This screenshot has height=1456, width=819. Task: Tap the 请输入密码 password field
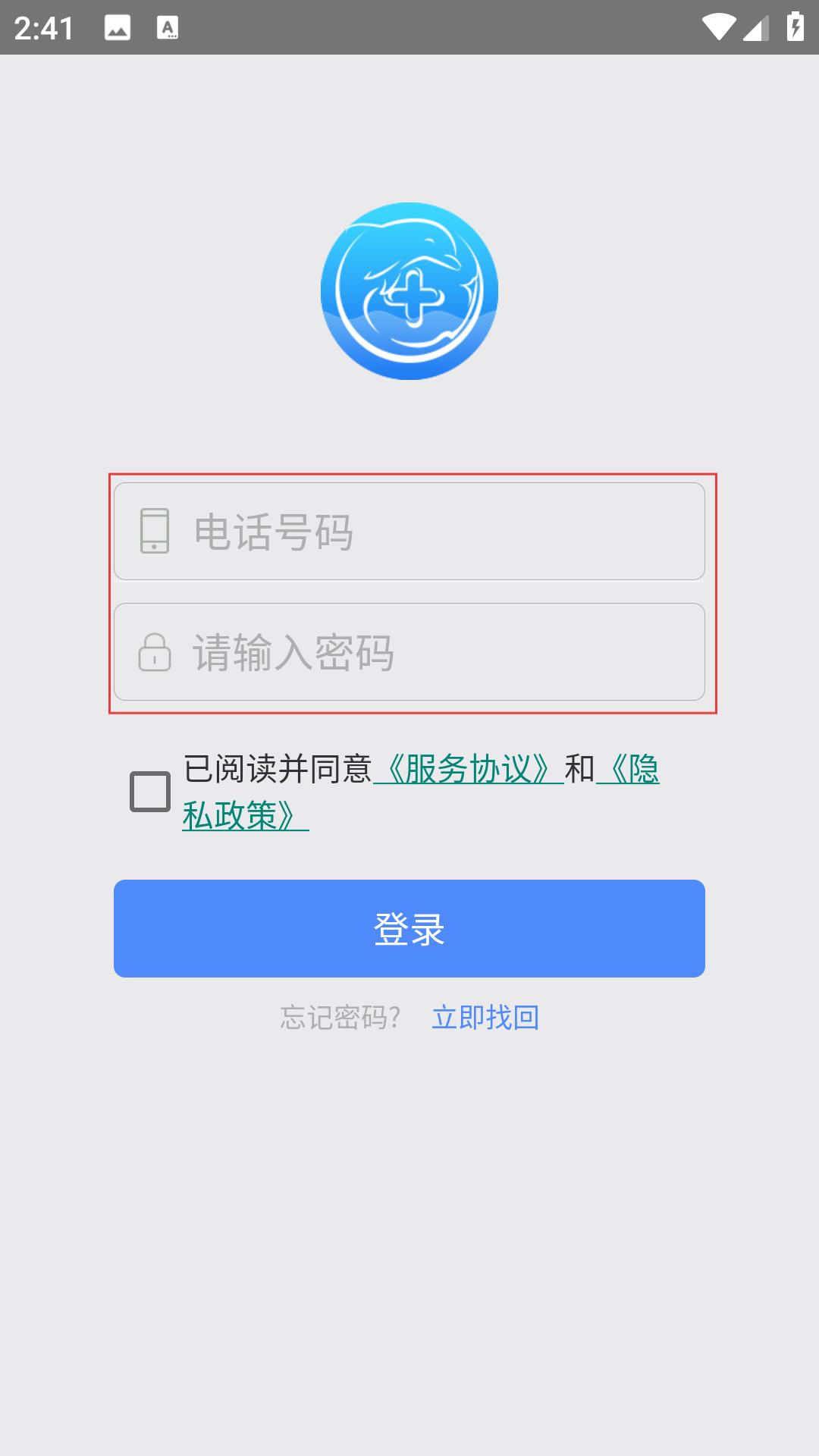point(409,651)
